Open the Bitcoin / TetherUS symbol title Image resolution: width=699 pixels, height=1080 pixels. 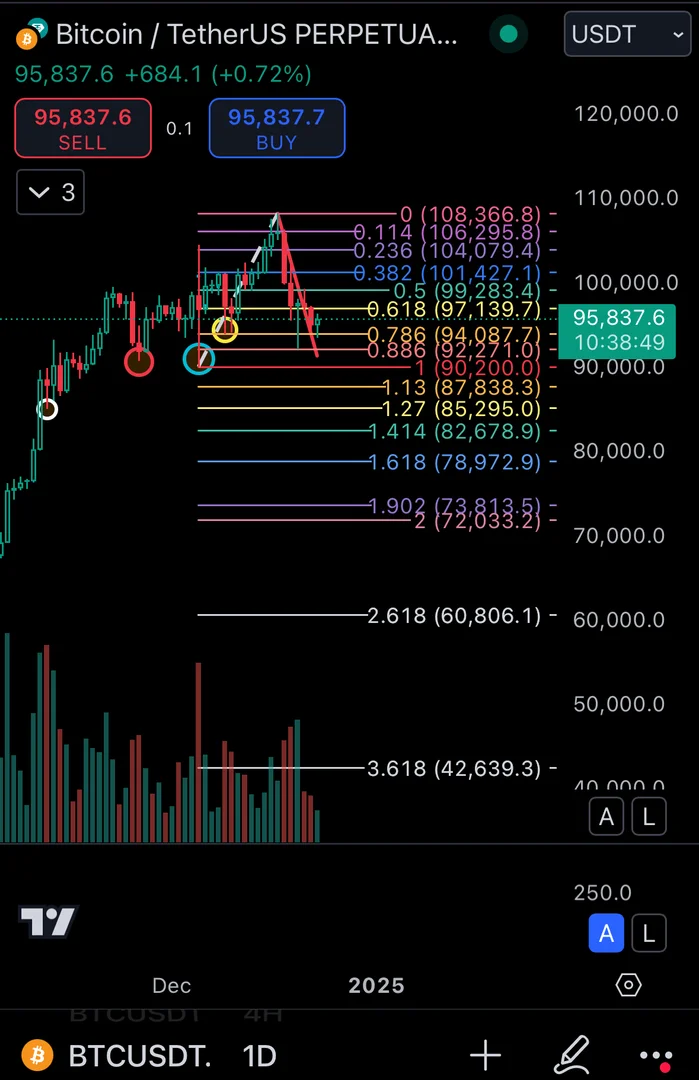pos(256,35)
